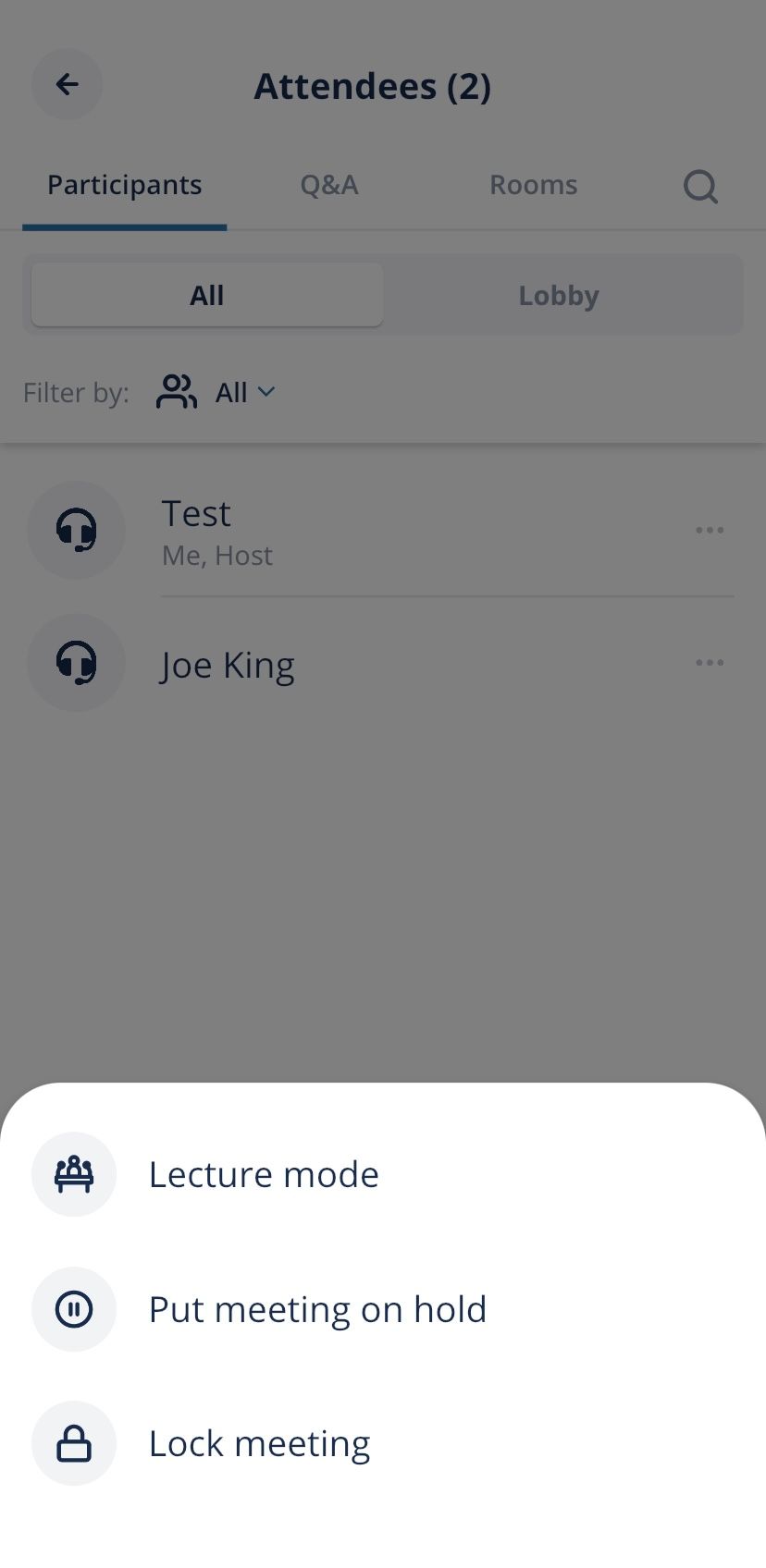Image resolution: width=766 pixels, height=1568 pixels.
Task: Click the headset icon on Test's avatar
Action: (x=76, y=530)
